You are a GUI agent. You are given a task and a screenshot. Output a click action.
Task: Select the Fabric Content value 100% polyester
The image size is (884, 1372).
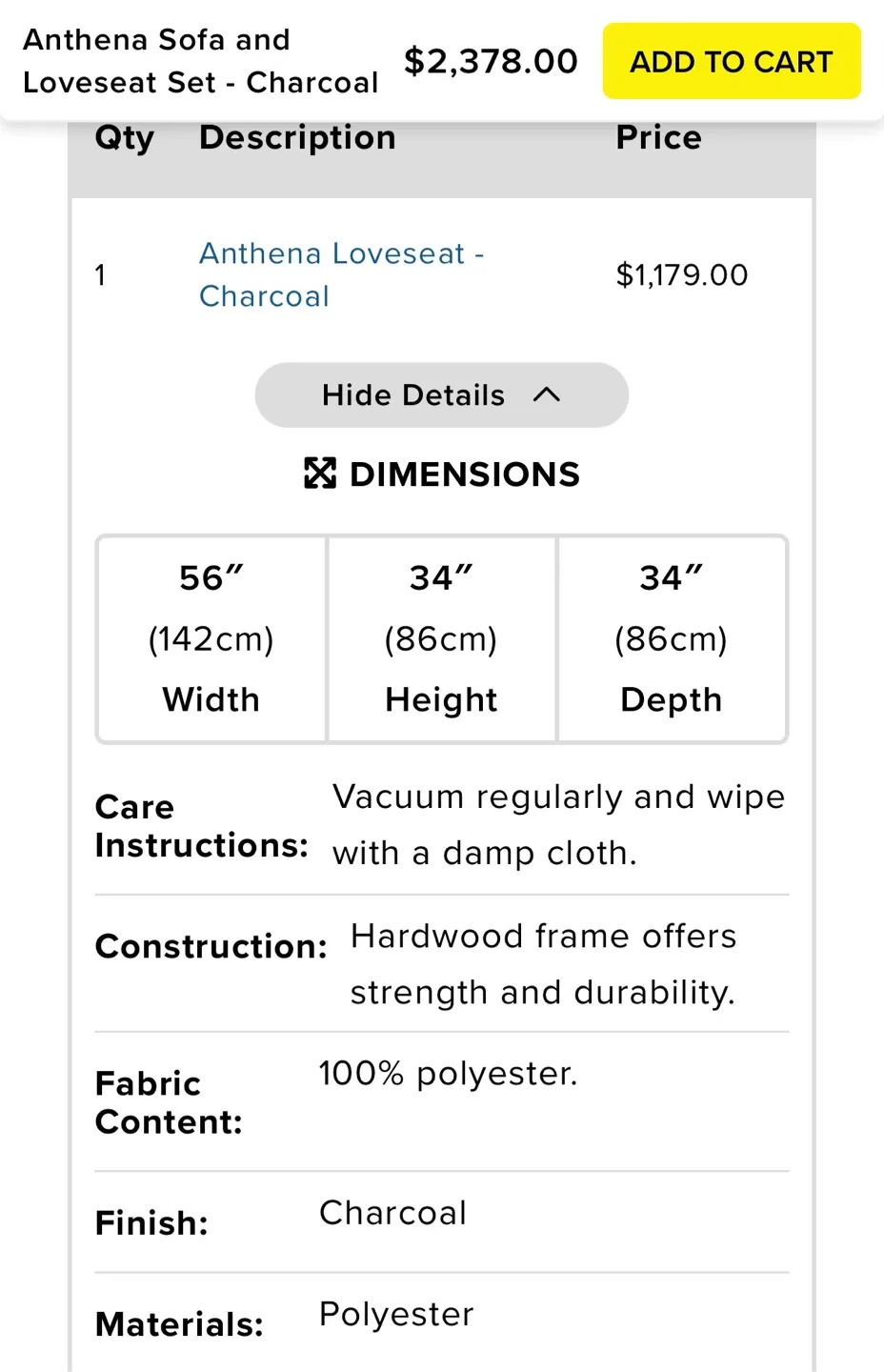tap(448, 1074)
